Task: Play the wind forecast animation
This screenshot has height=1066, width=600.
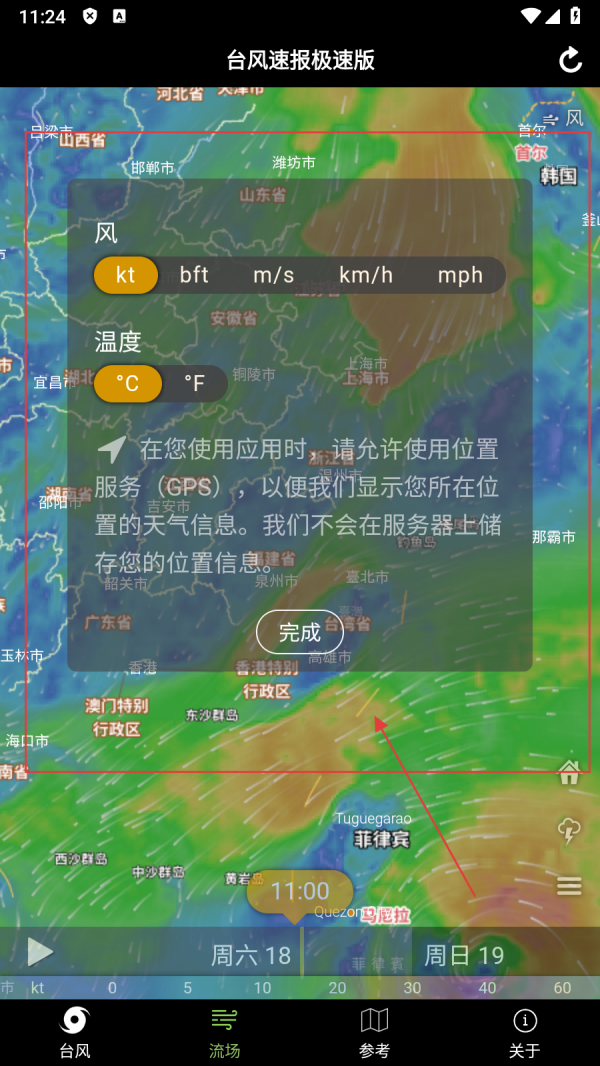Action: 40,952
